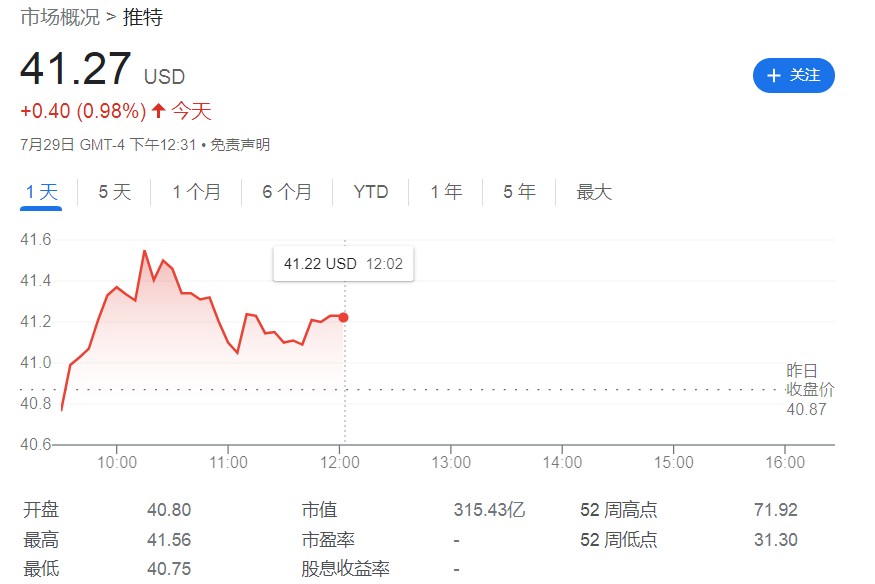Image resolution: width=875 pixels, height=584 pixels.
Task: Switch to the 1 年 chart range
Action: (x=446, y=192)
